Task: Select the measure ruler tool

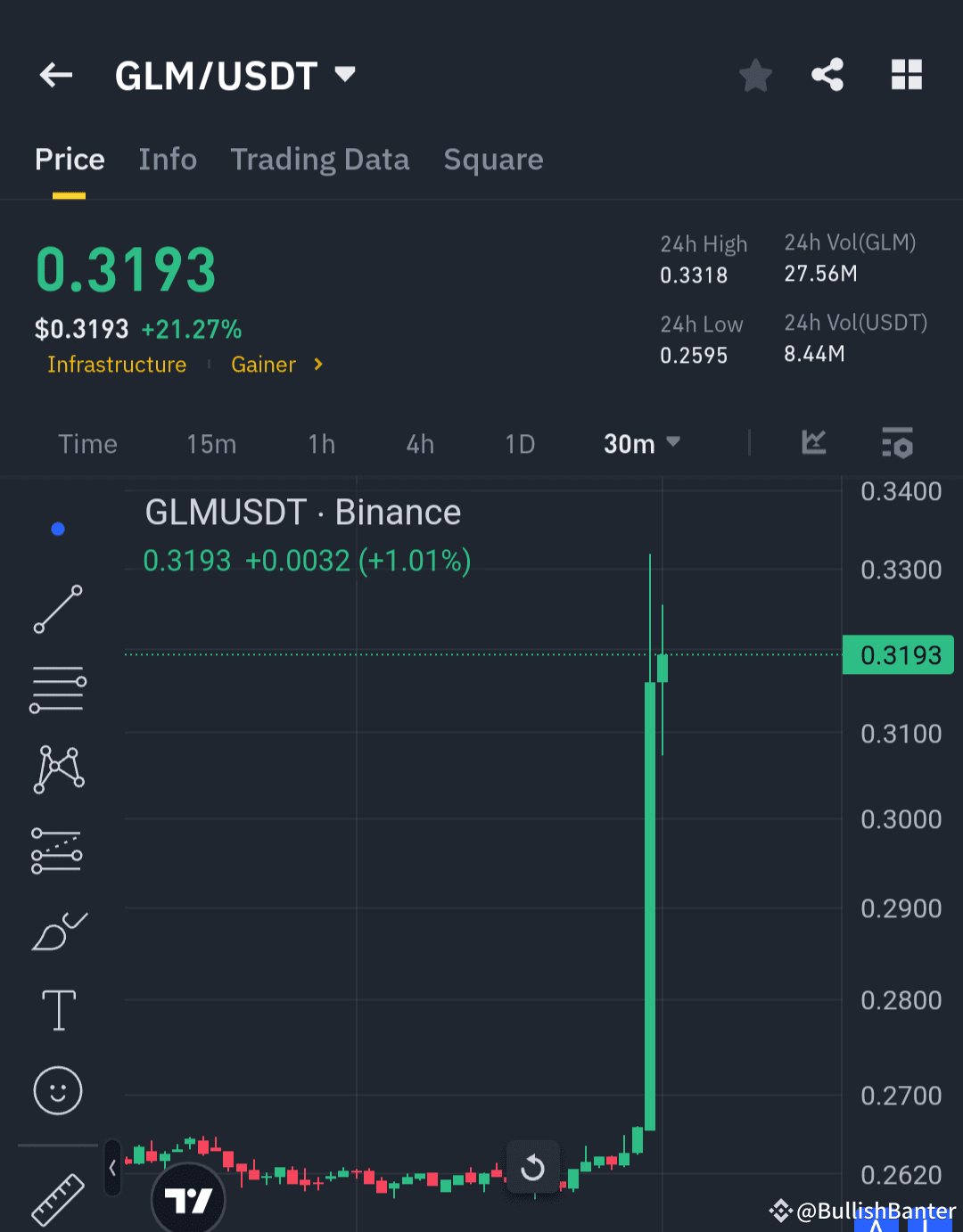Action: click(x=57, y=1199)
